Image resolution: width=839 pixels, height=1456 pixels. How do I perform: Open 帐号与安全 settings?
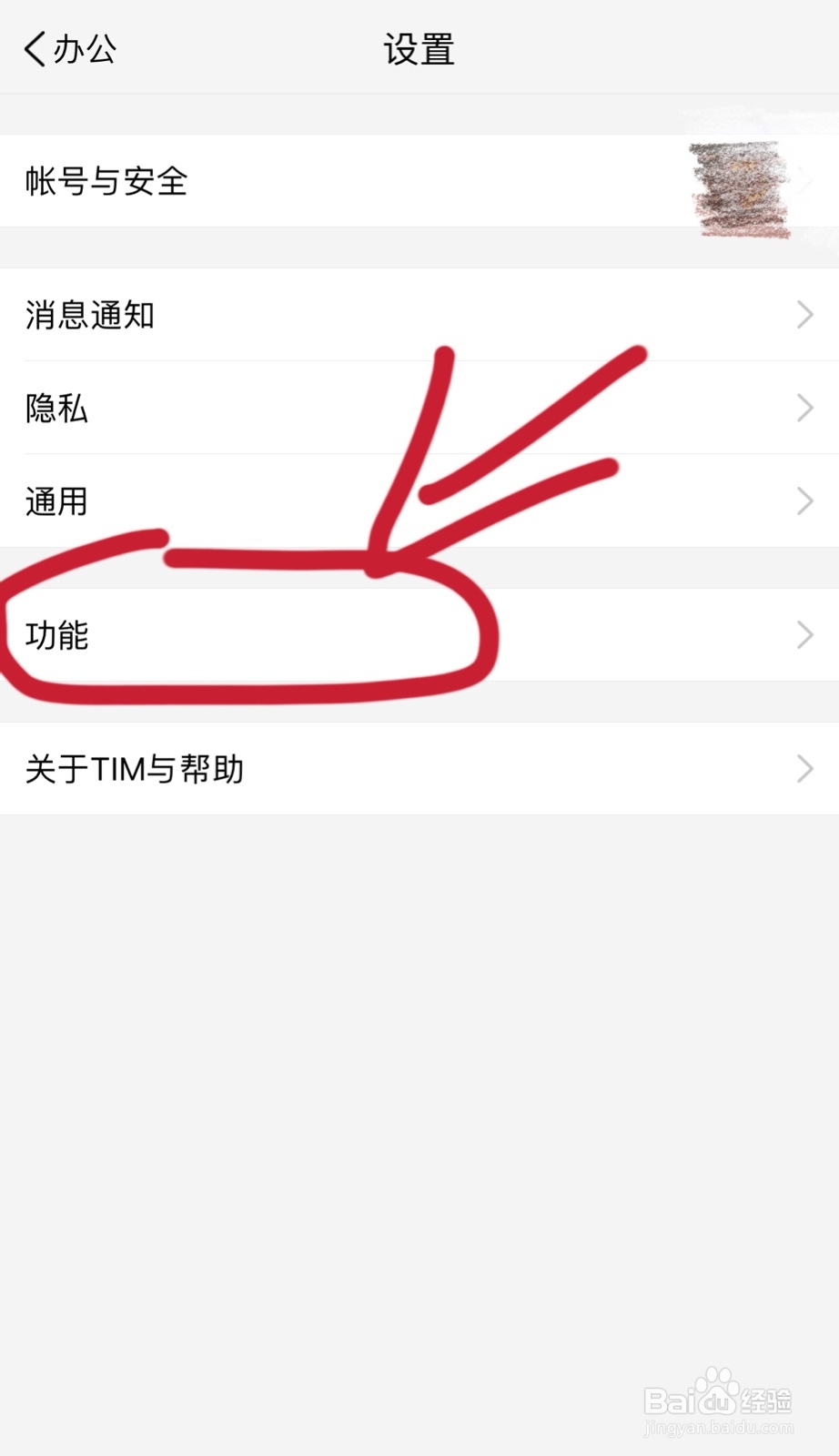pyautogui.click(x=105, y=181)
